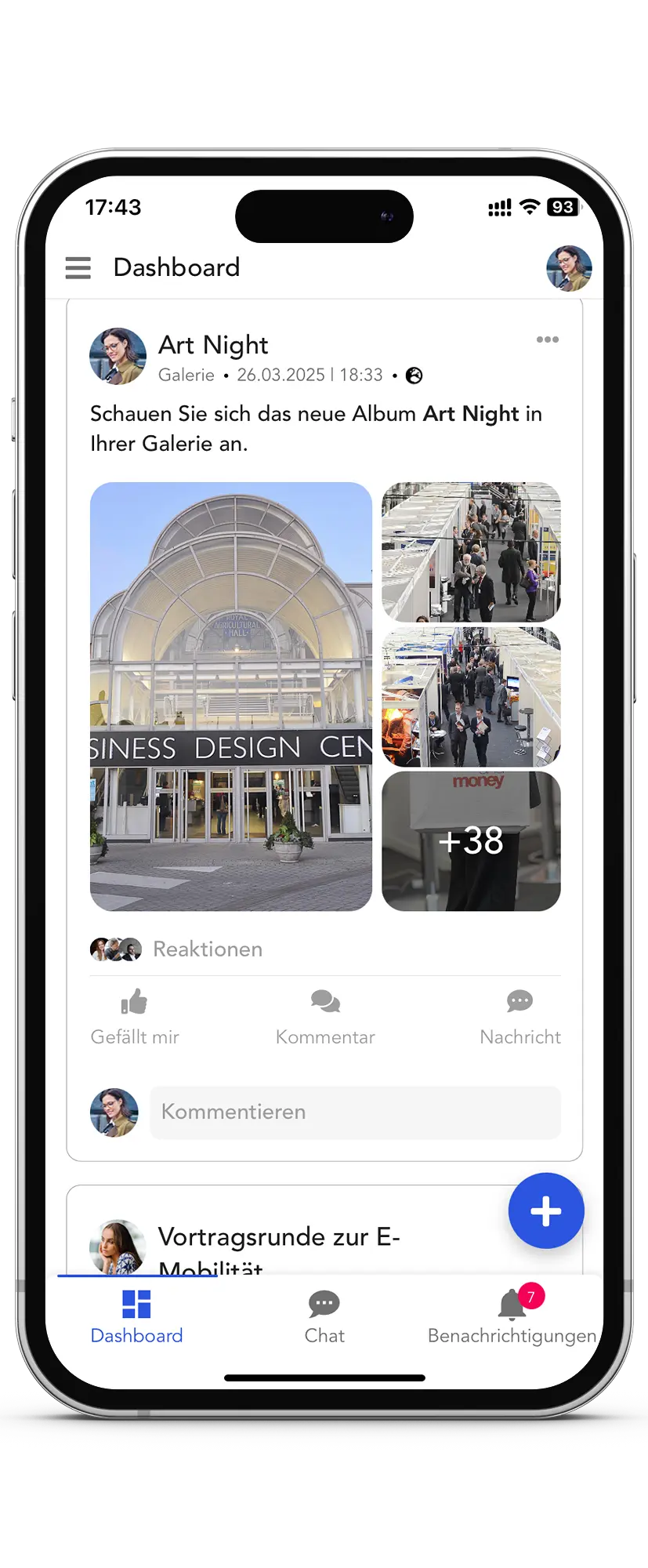
Task: Open the Business Design Centre photo
Action: pos(231,696)
